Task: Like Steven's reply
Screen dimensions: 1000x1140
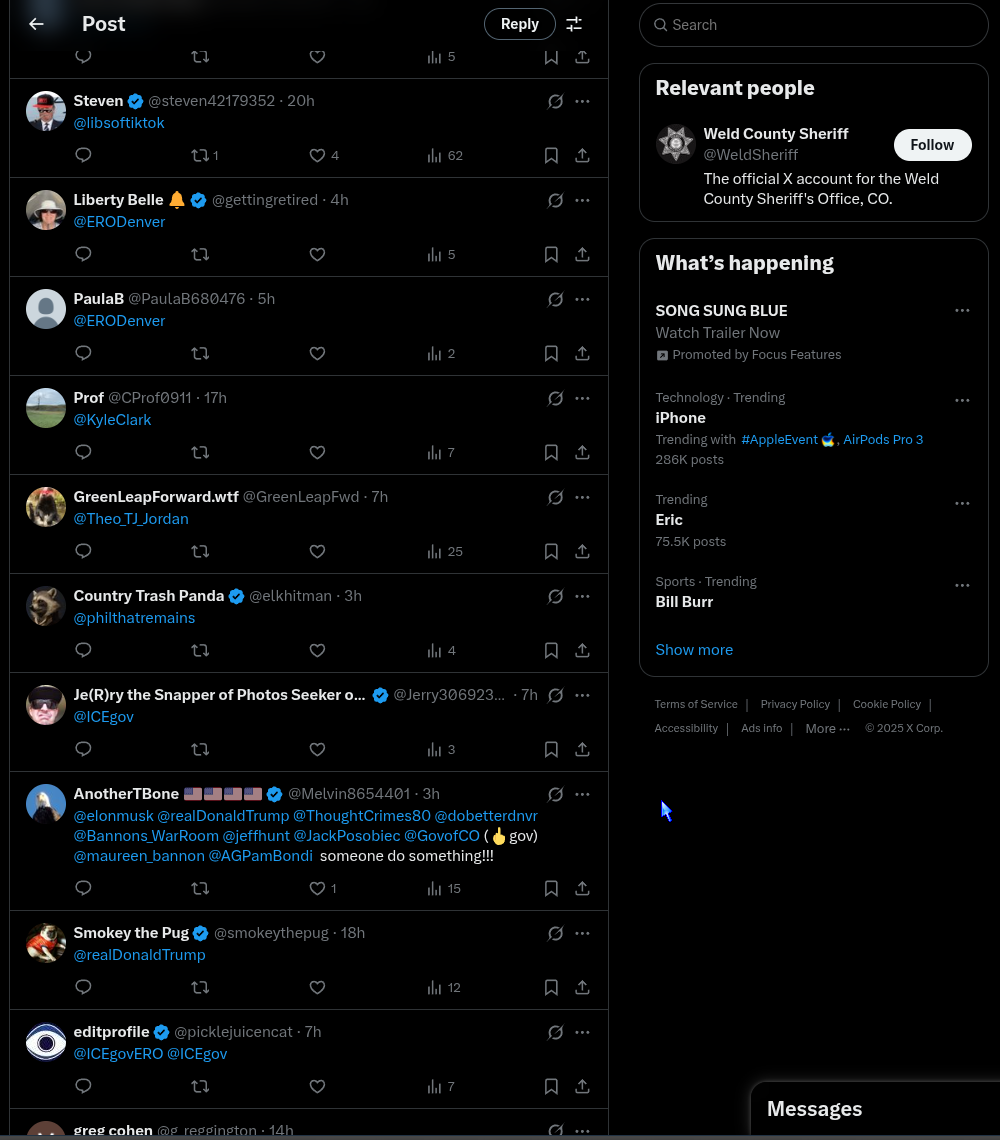Action: click(x=317, y=155)
